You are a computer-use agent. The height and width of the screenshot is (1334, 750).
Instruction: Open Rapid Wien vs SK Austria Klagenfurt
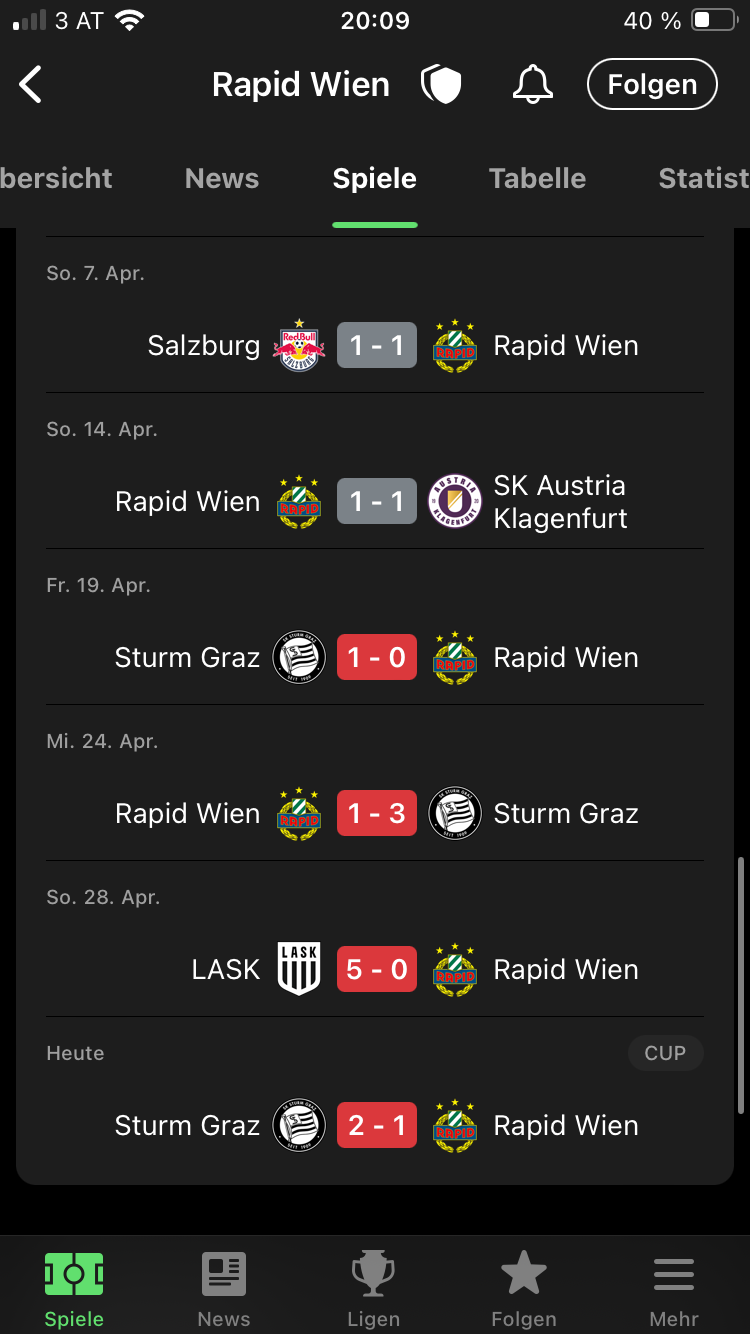[375, 502]
